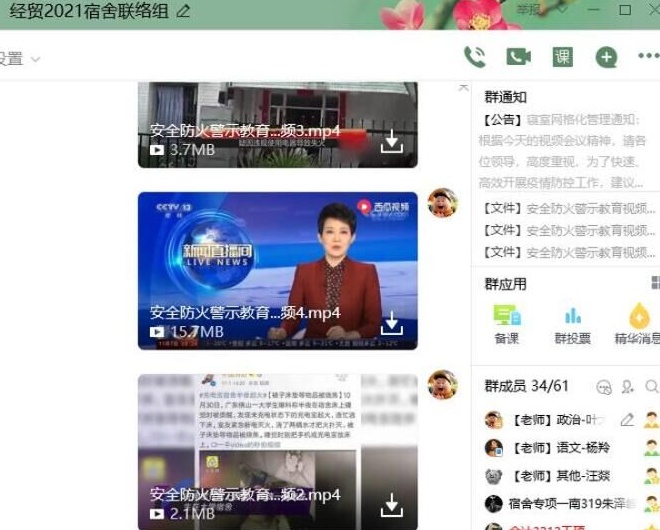Tap the green plus icon
Image resolution: width=660 pixels, height=530 pixels.
point(606,57)
